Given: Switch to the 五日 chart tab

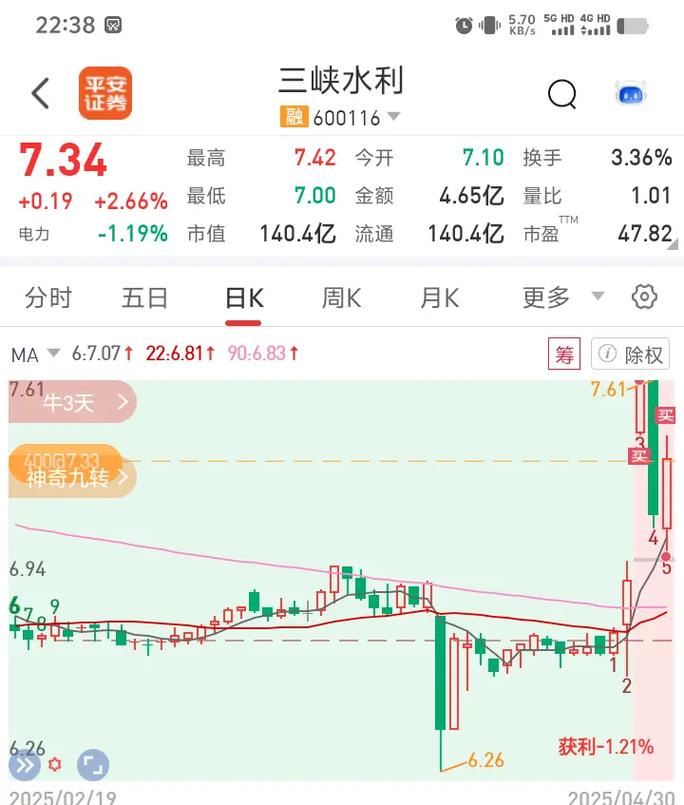Looking at the screenshot, I should (x=145, y=297).
